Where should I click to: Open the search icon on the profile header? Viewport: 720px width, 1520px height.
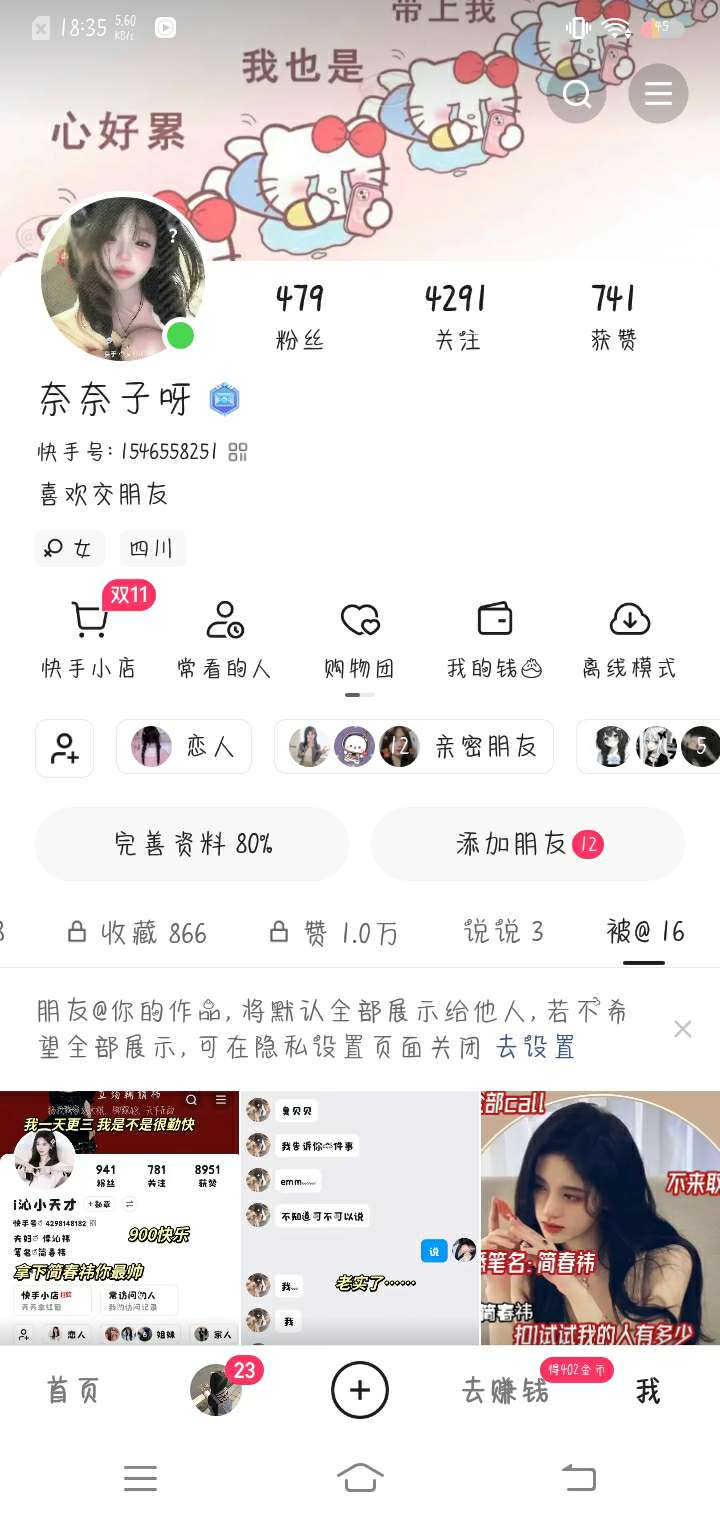[x=577, y=94]
